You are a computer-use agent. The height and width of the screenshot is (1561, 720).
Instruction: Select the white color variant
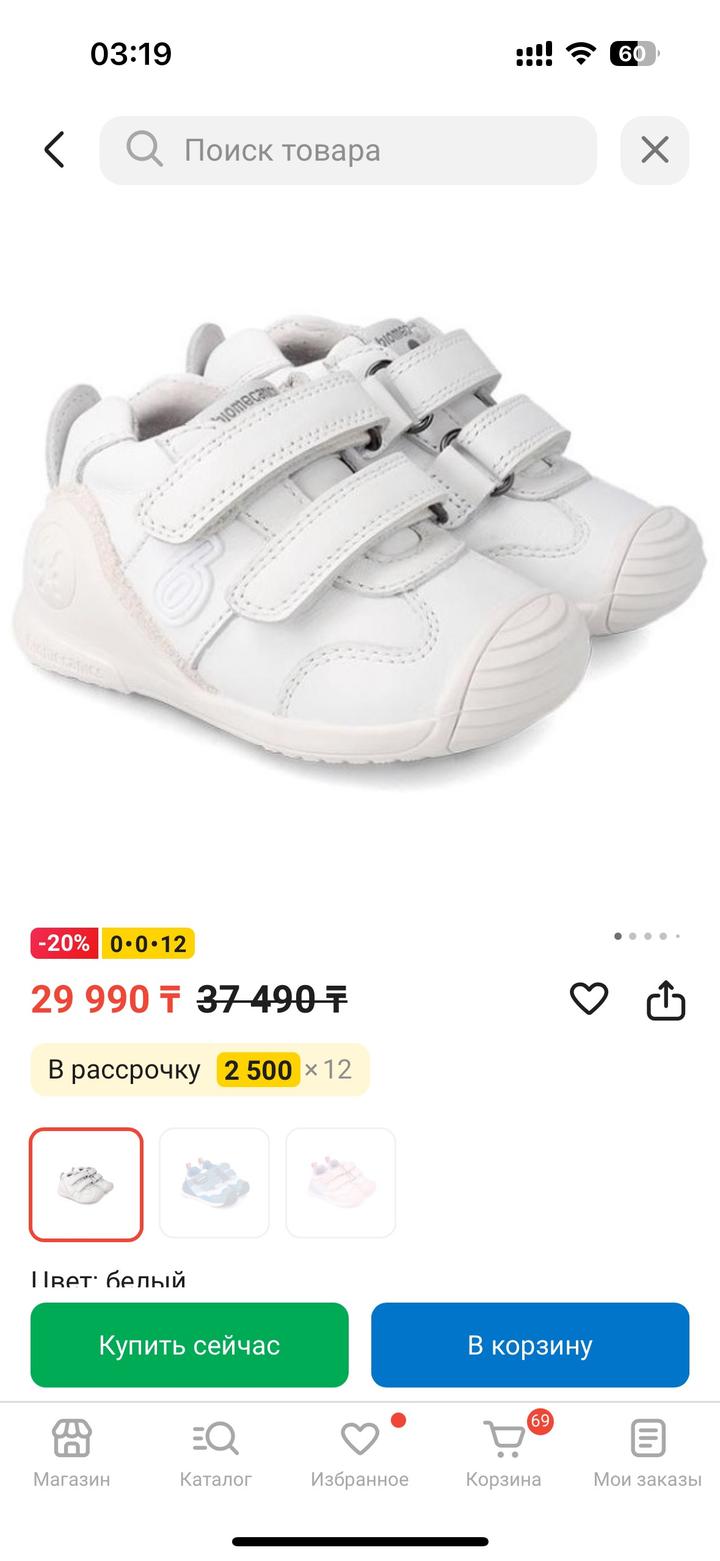click(86, 1183)
